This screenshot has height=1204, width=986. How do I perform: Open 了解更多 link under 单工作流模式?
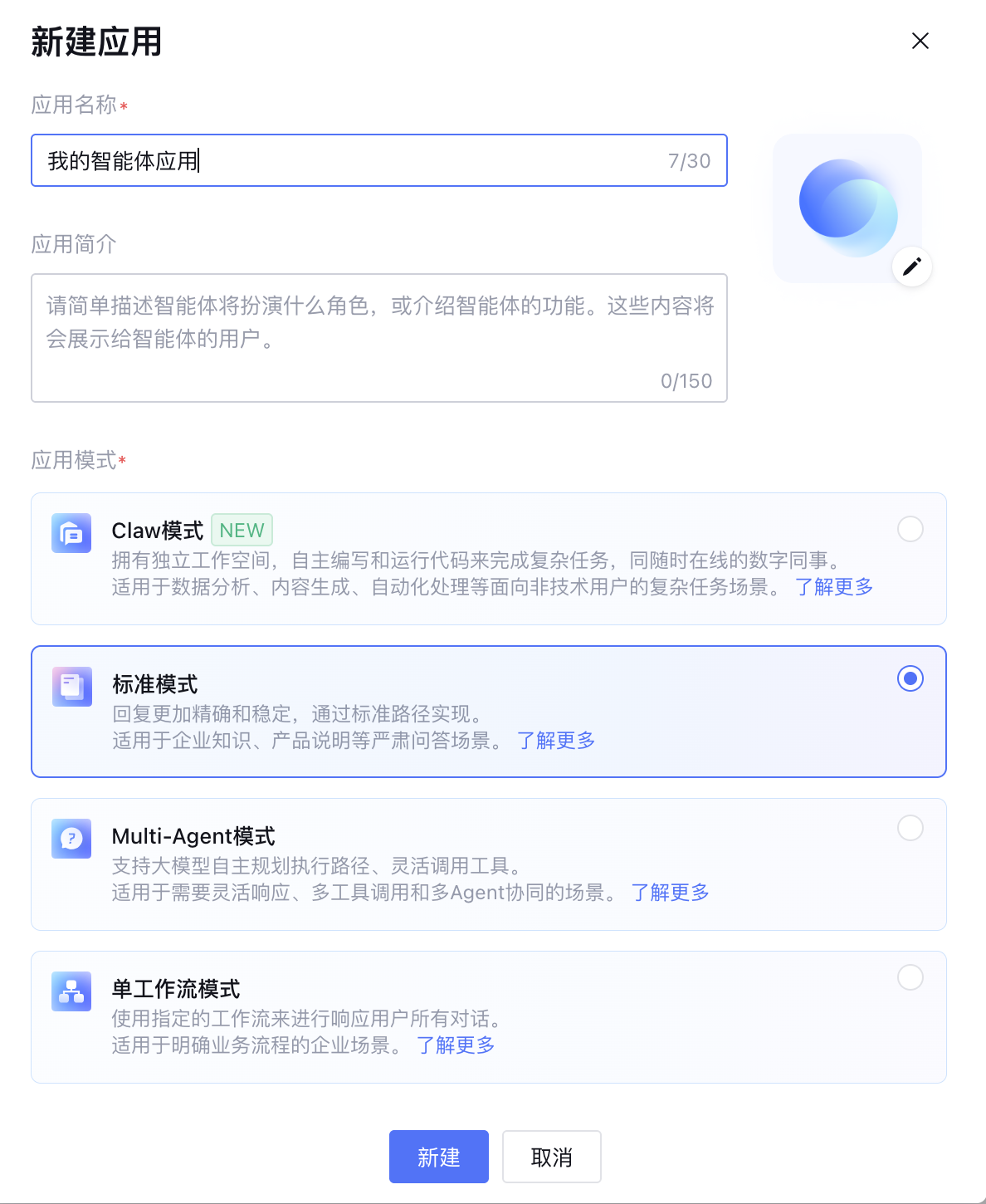tap(456, 1045)
